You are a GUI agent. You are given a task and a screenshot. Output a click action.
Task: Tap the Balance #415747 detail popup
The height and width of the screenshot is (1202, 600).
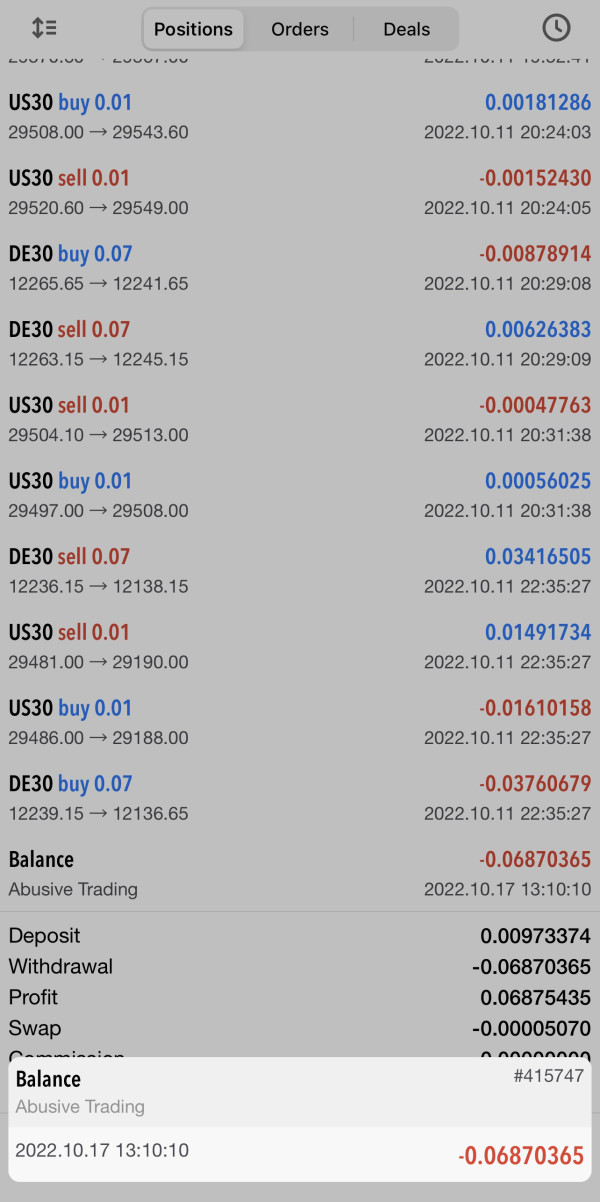coord(300,1120)
